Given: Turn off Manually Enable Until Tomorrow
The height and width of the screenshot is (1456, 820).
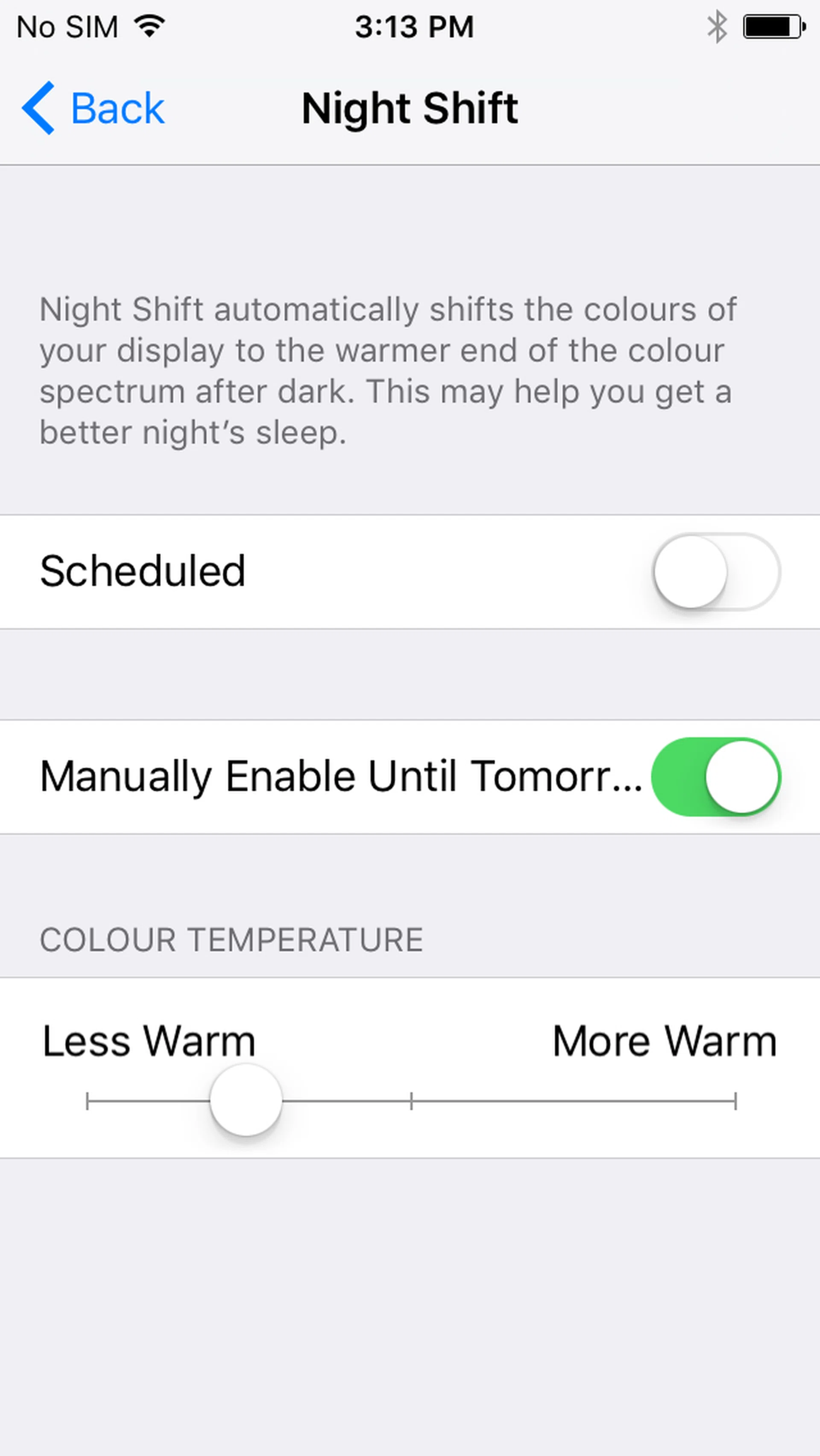Looking at the screenshot, I should coord(717,777).
